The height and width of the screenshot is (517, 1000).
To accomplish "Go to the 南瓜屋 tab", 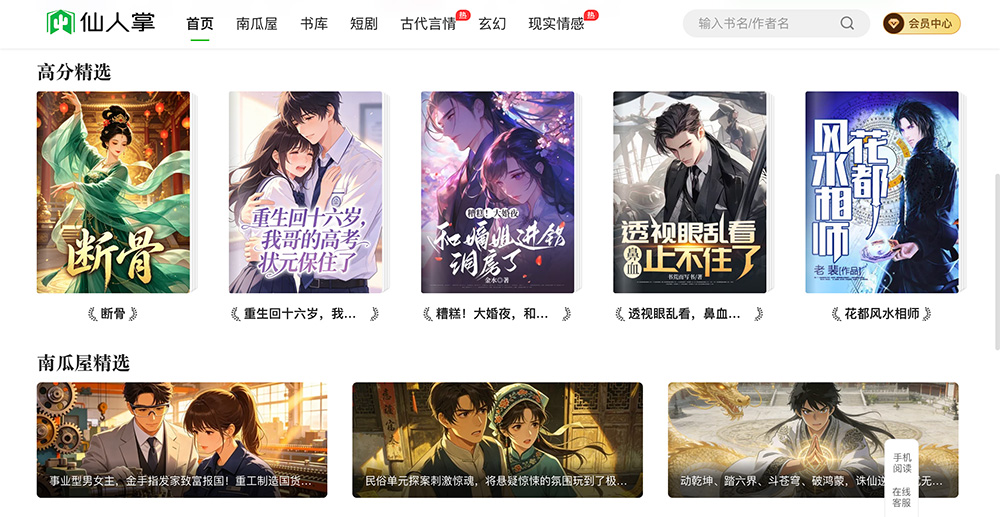I will 257,23.
